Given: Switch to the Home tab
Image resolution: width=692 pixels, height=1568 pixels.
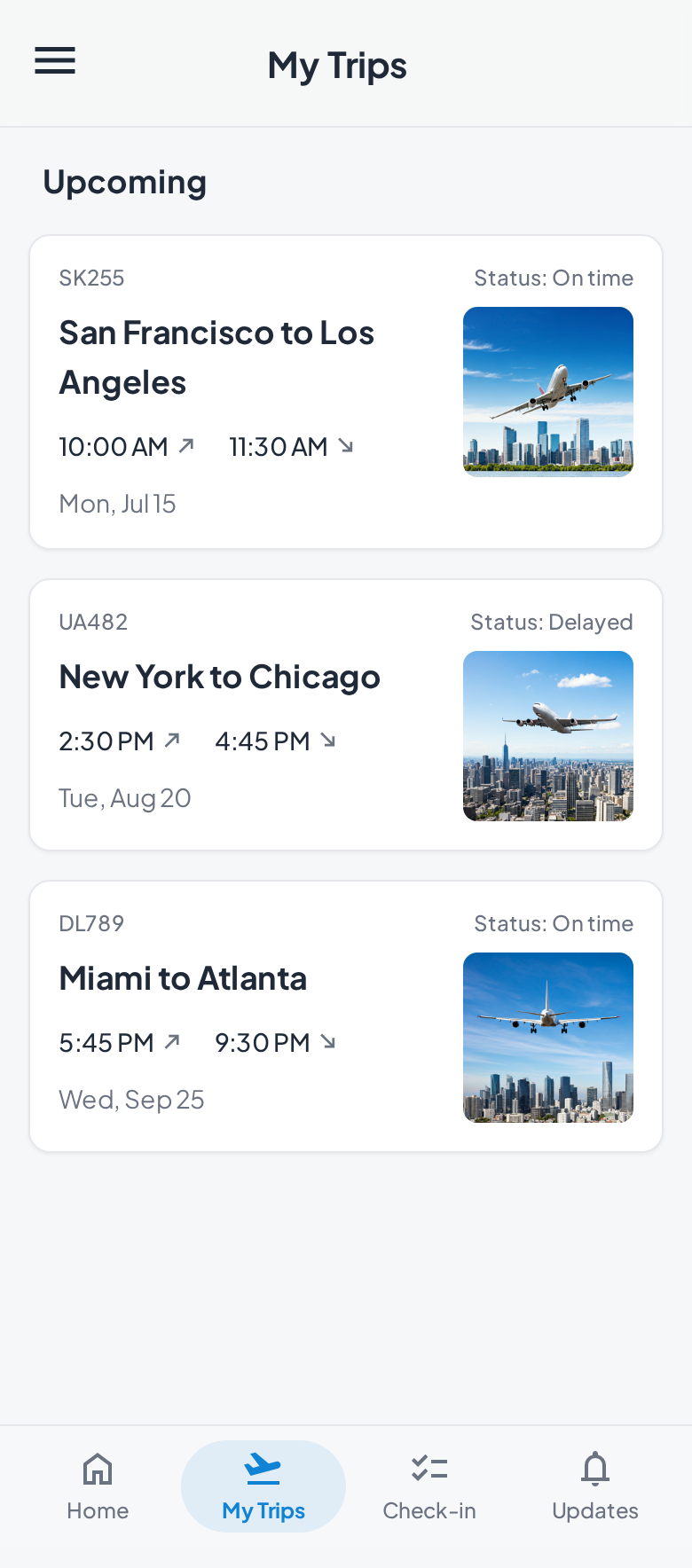Looking at the screenshot, I should (x=98, y=1486).
